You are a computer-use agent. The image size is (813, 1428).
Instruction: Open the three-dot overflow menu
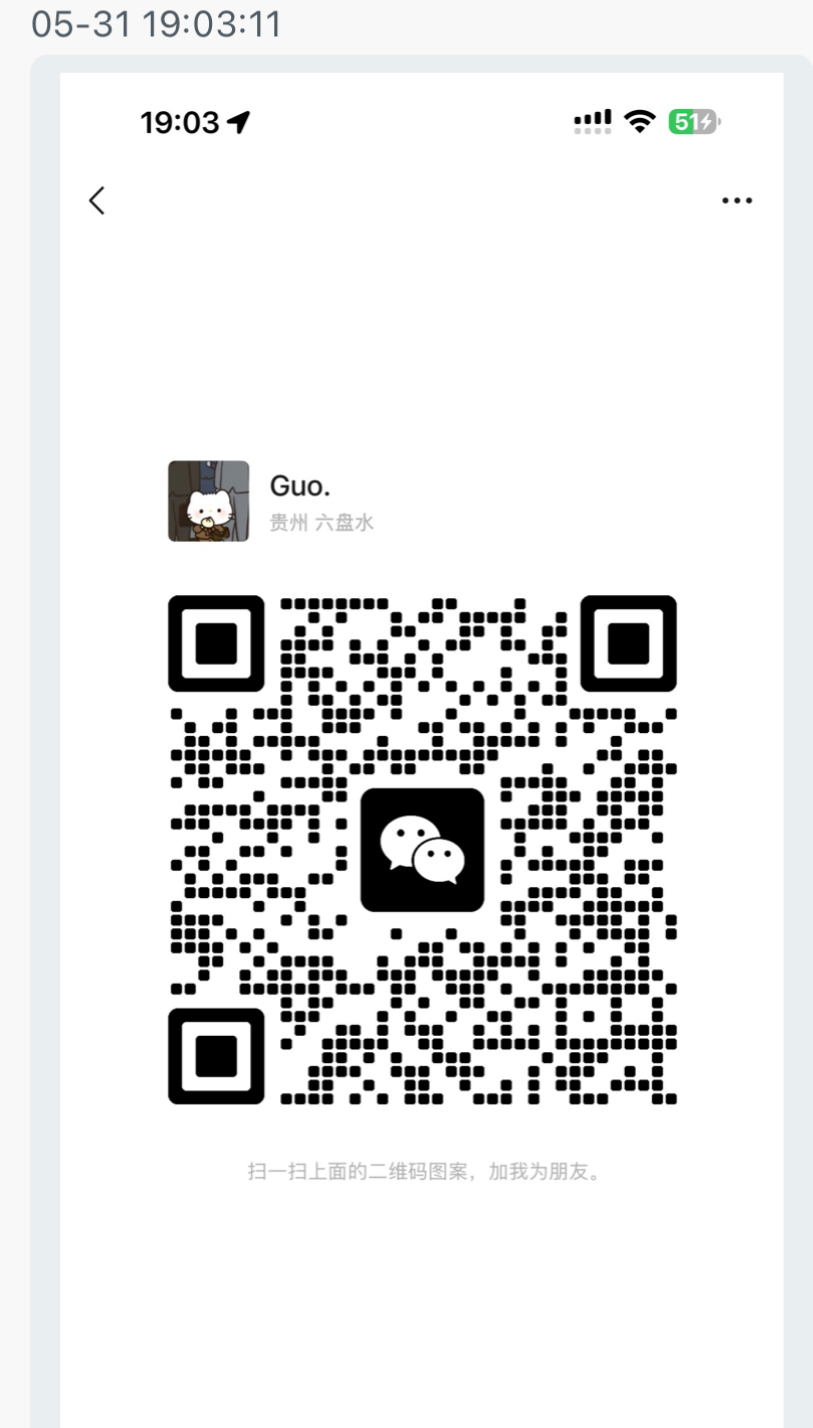(737, 201)
